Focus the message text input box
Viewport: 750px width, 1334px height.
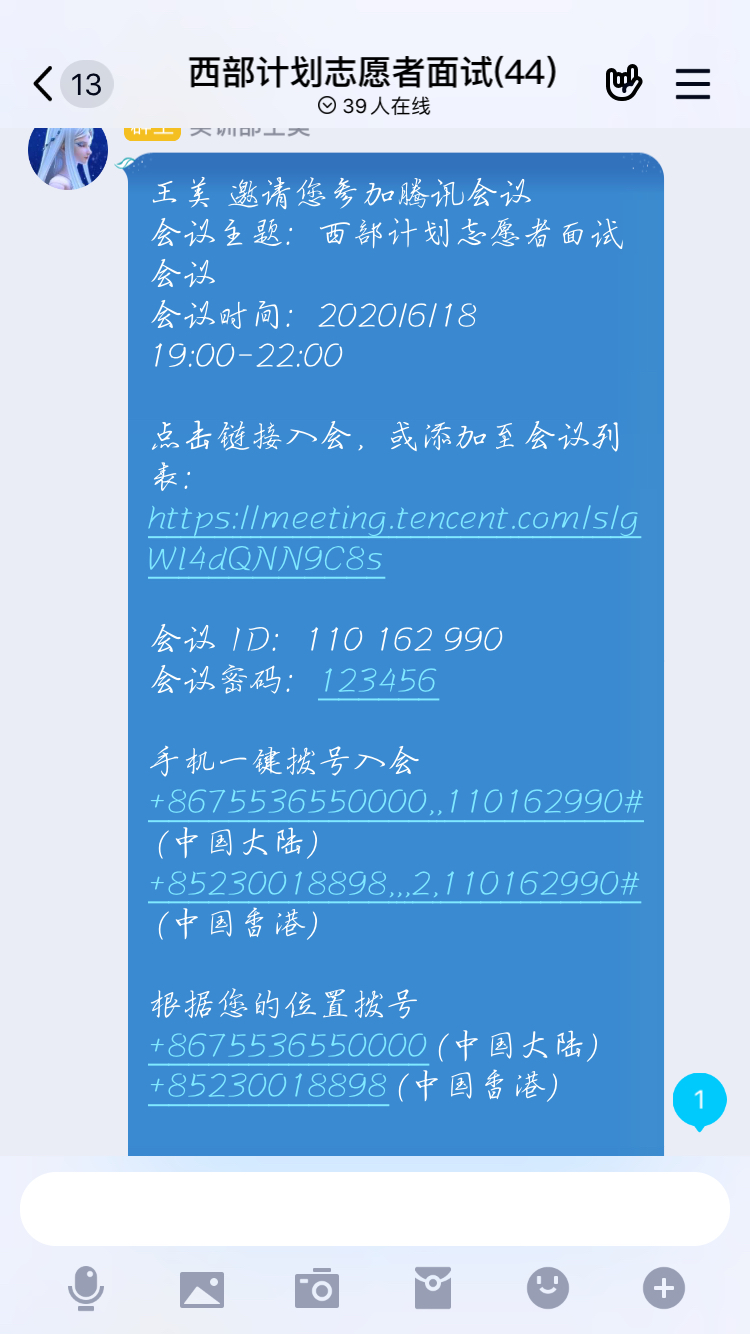[x=375, y=1209]
